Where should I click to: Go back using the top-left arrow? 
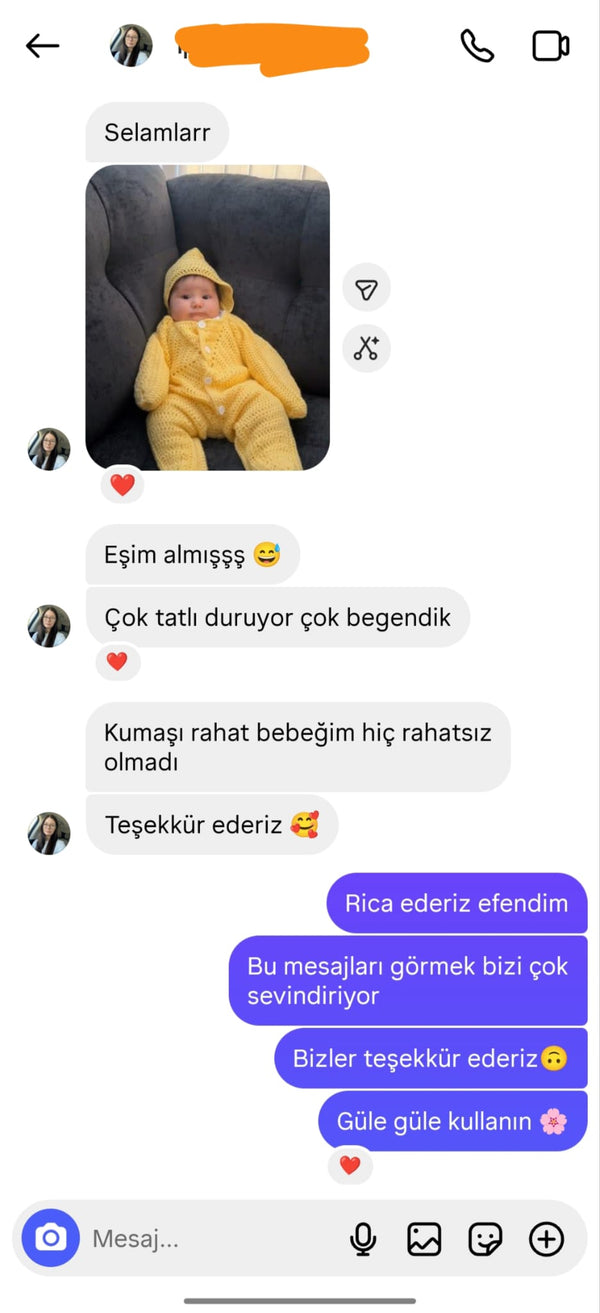point(43,46)
